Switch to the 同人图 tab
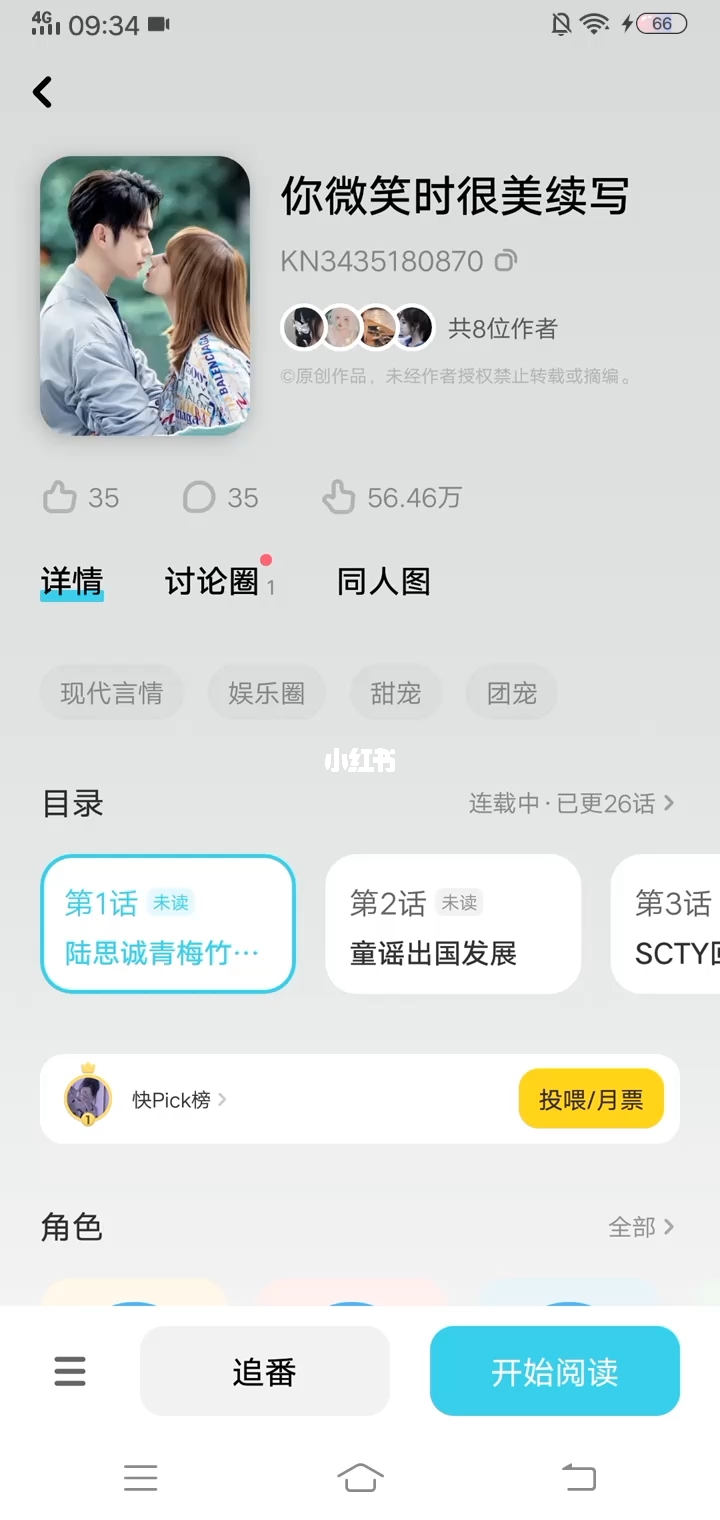The height and width of the screenshot is (1520, 720). tap(384, 581)
